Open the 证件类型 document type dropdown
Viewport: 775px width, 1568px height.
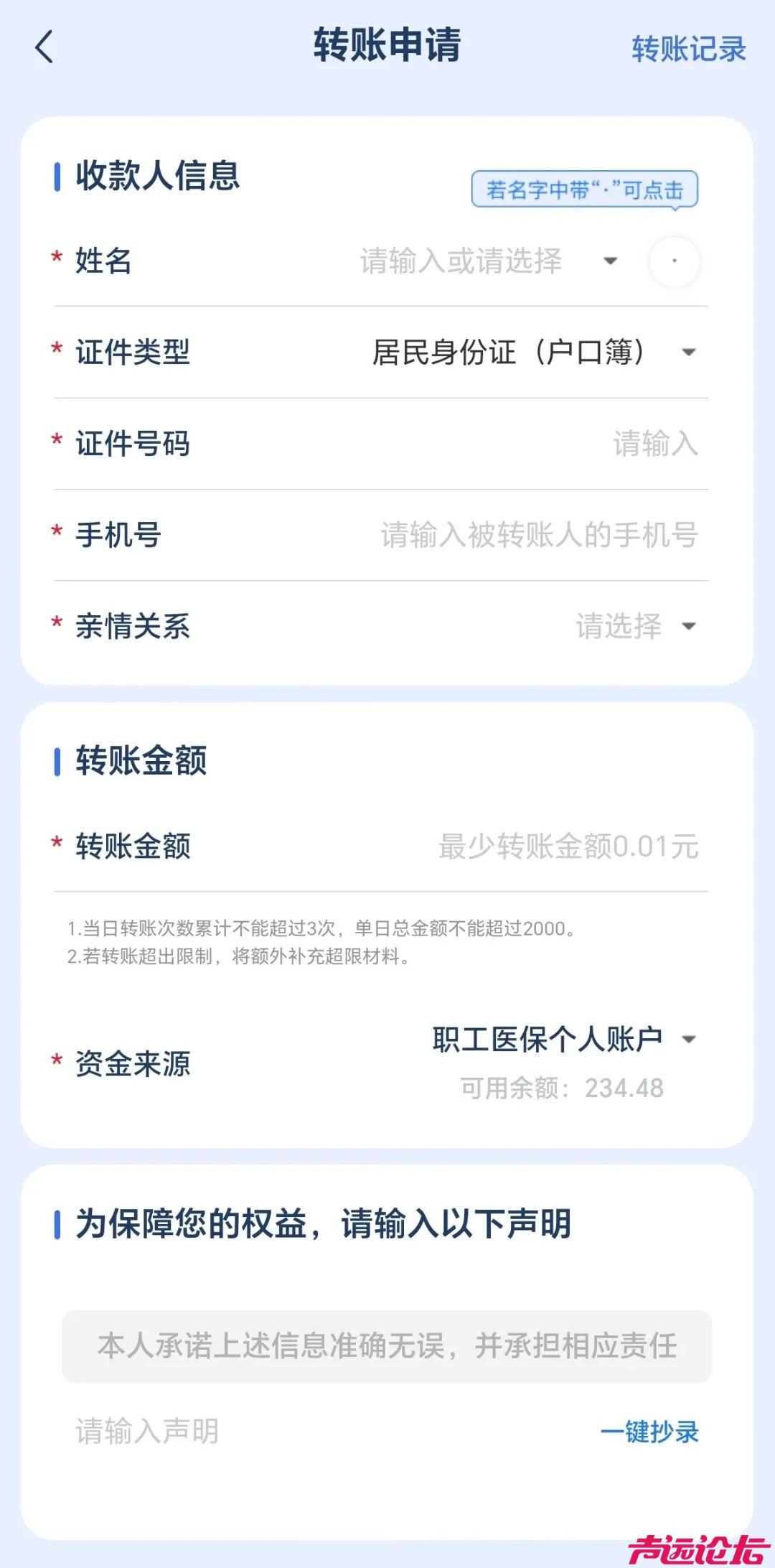tap(690, 353)
